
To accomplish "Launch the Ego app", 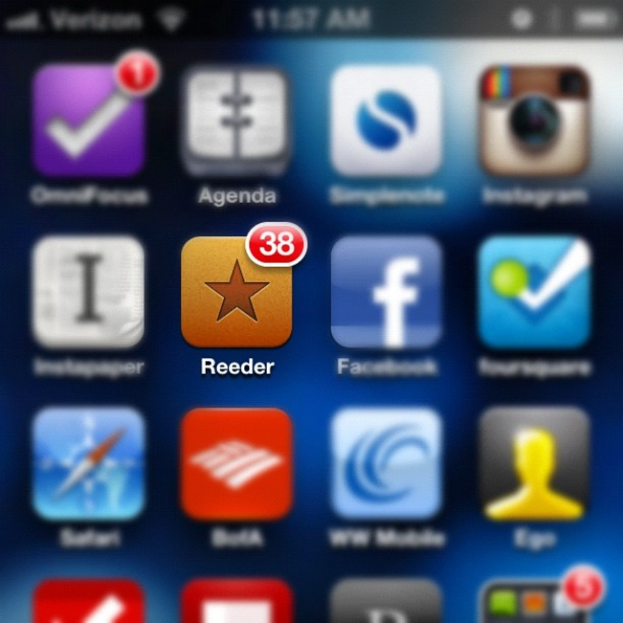I will (533, 463).
